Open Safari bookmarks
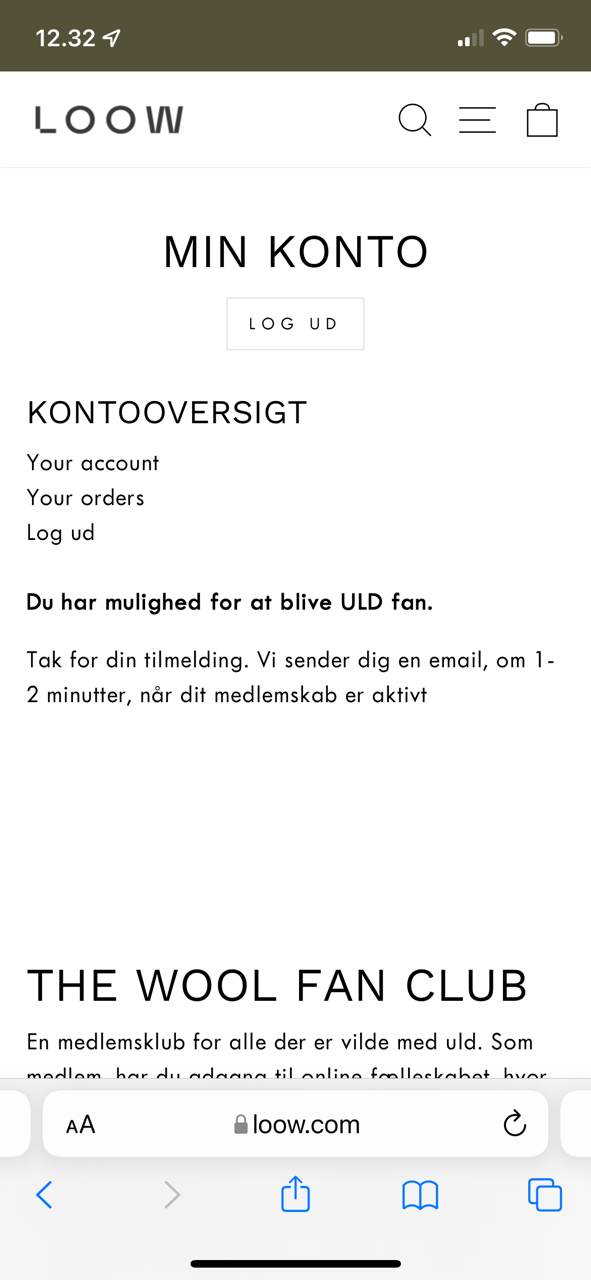The image size is (591, 1280). coord(420,1195)
